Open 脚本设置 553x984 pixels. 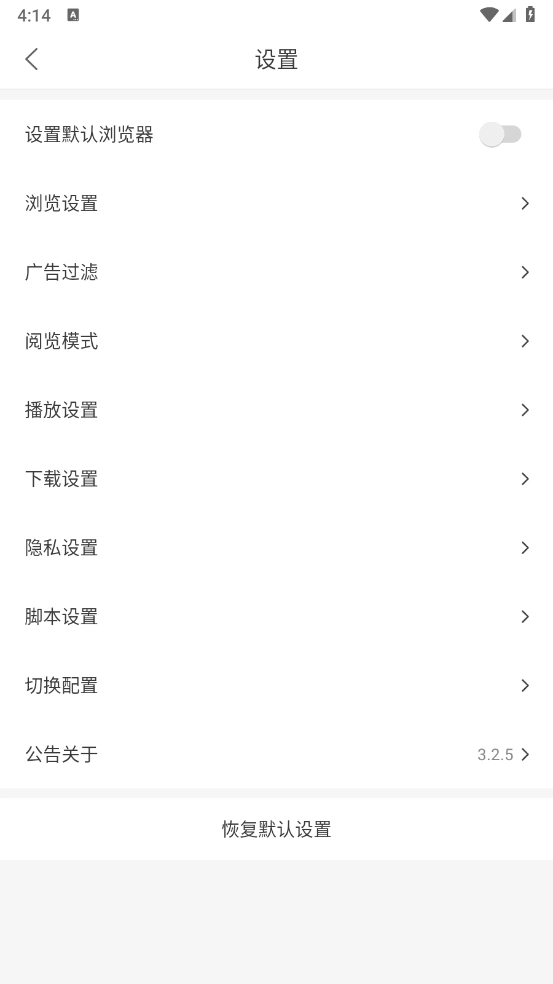coord(276,617)
